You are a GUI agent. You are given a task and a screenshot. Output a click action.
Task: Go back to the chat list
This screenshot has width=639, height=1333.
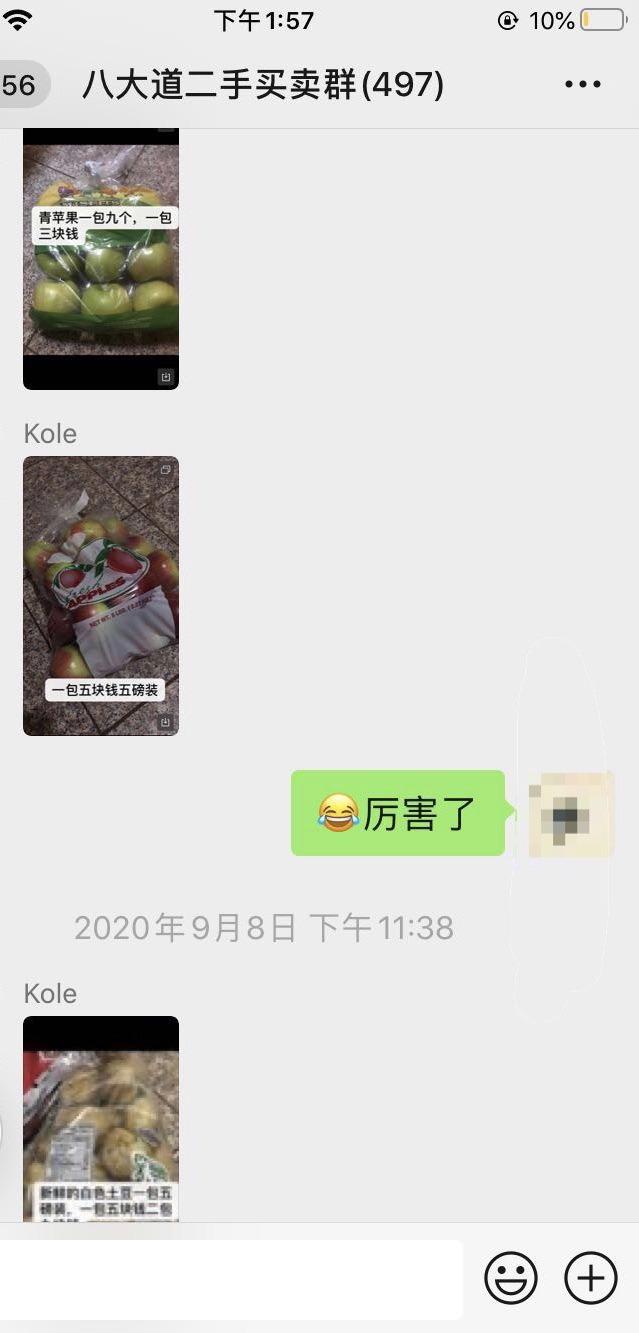[21, 85]
